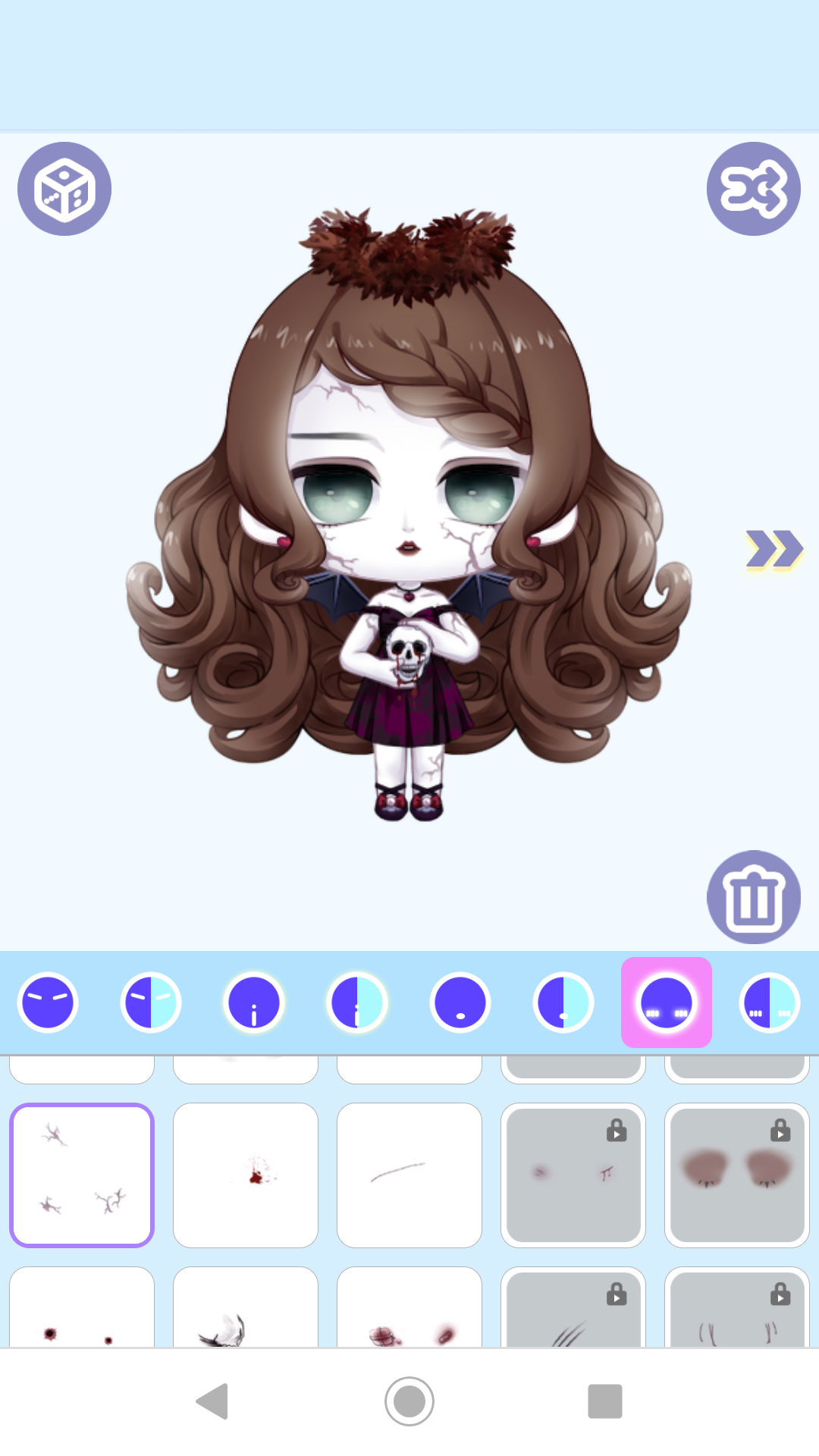Image resolution: width=819 pixels, height=1456 pixels.
Task: Choose the blood splatter face mark
Action: (x=246, y=1175)
